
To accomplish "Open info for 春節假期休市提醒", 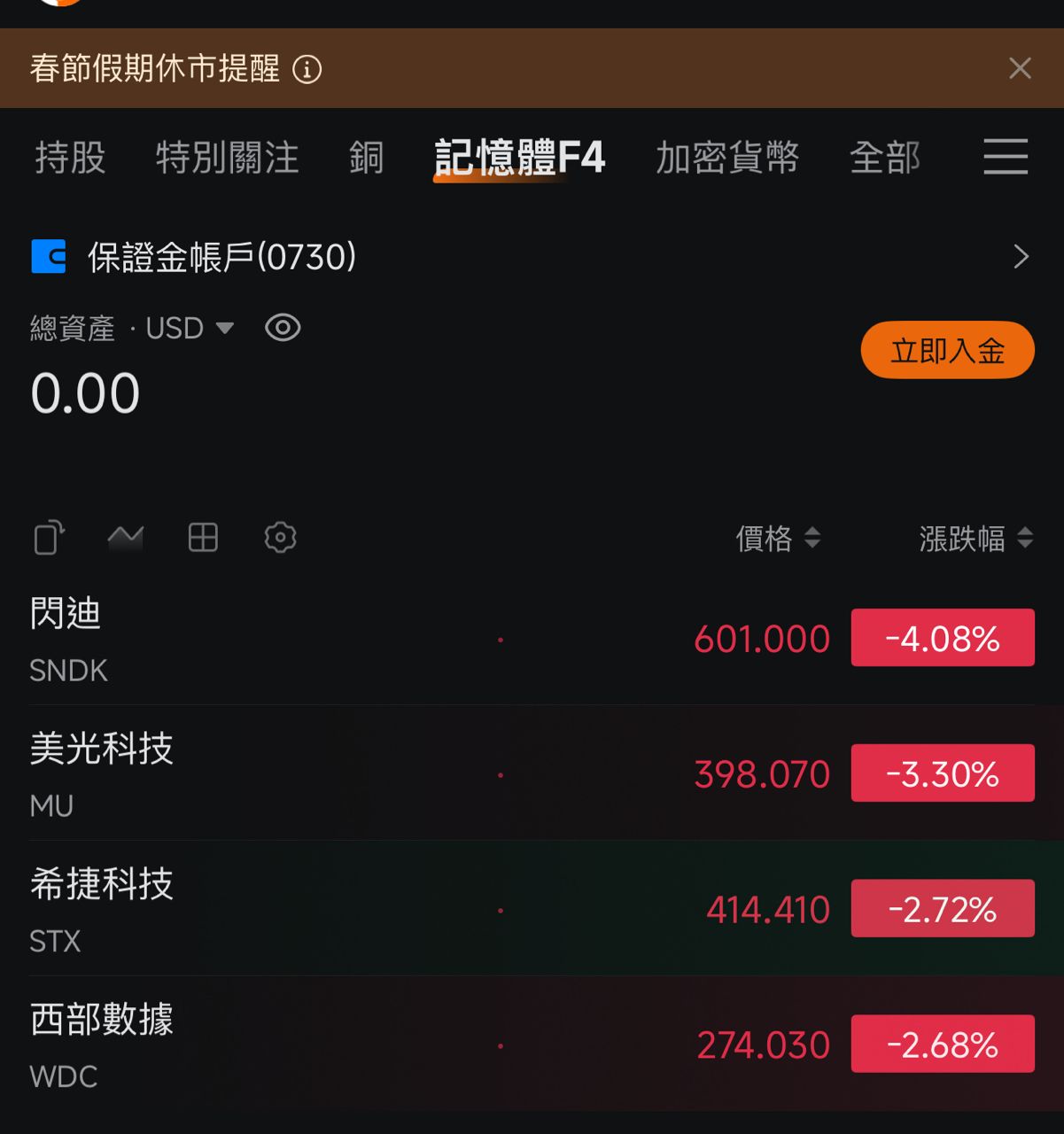I will point(307,69).
